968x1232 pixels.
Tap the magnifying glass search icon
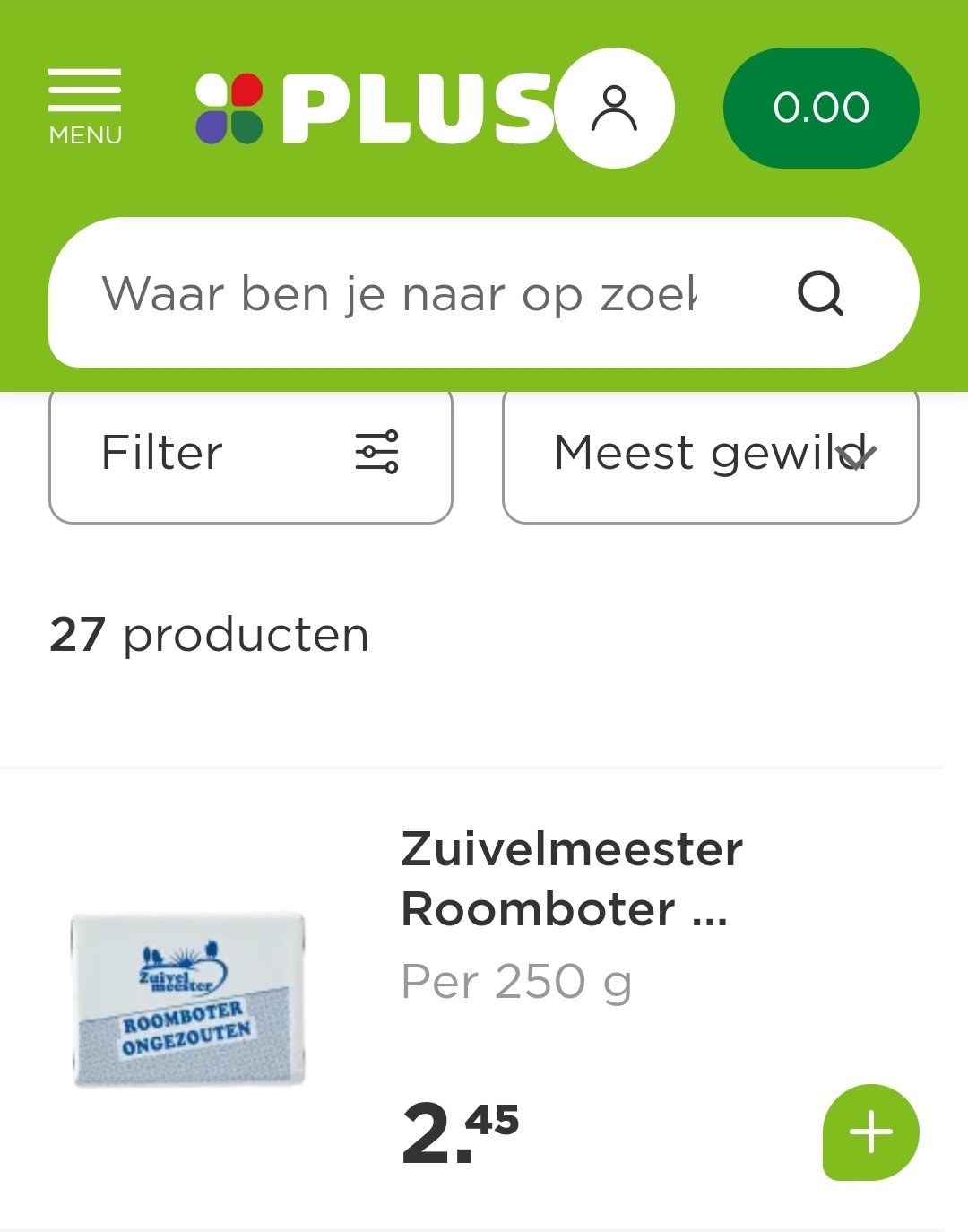tap(820, 293)
